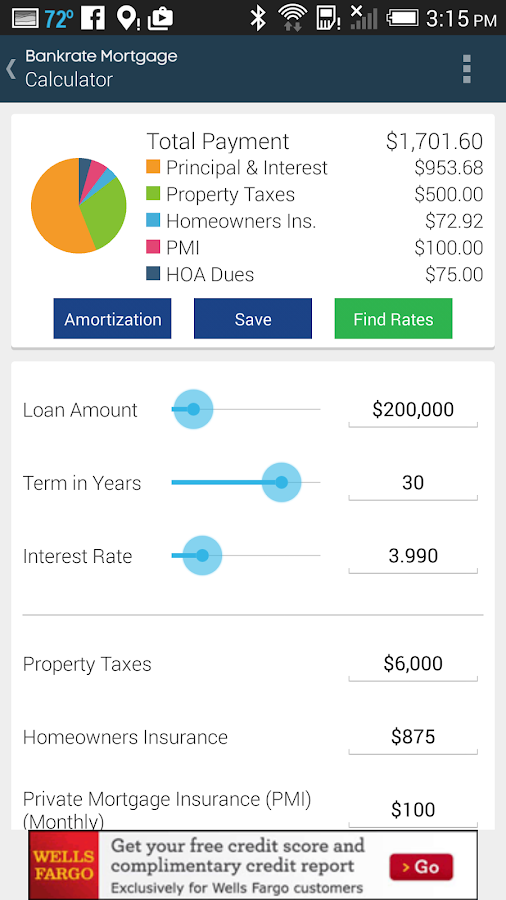Go back using the header arrow
The height and width of the screenshot is (900, 506).
point(11,69)
